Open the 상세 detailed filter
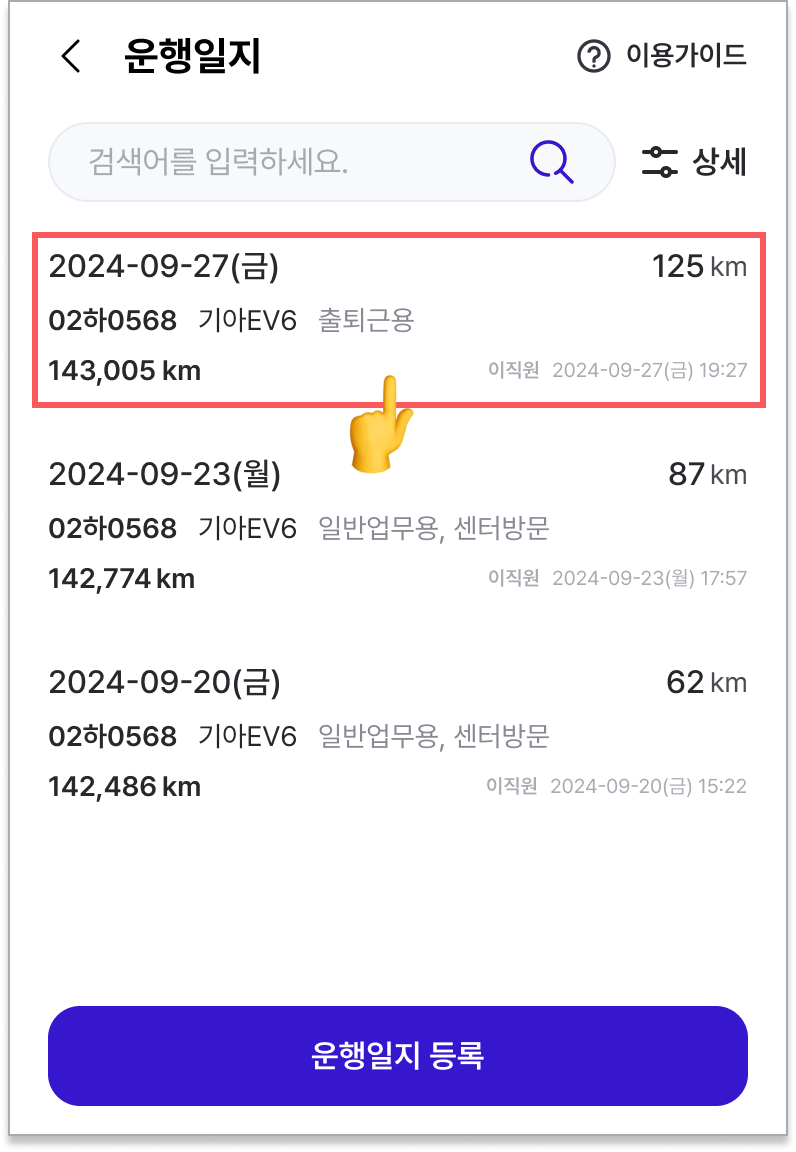 pyautogui.click(x=694, y=162)
